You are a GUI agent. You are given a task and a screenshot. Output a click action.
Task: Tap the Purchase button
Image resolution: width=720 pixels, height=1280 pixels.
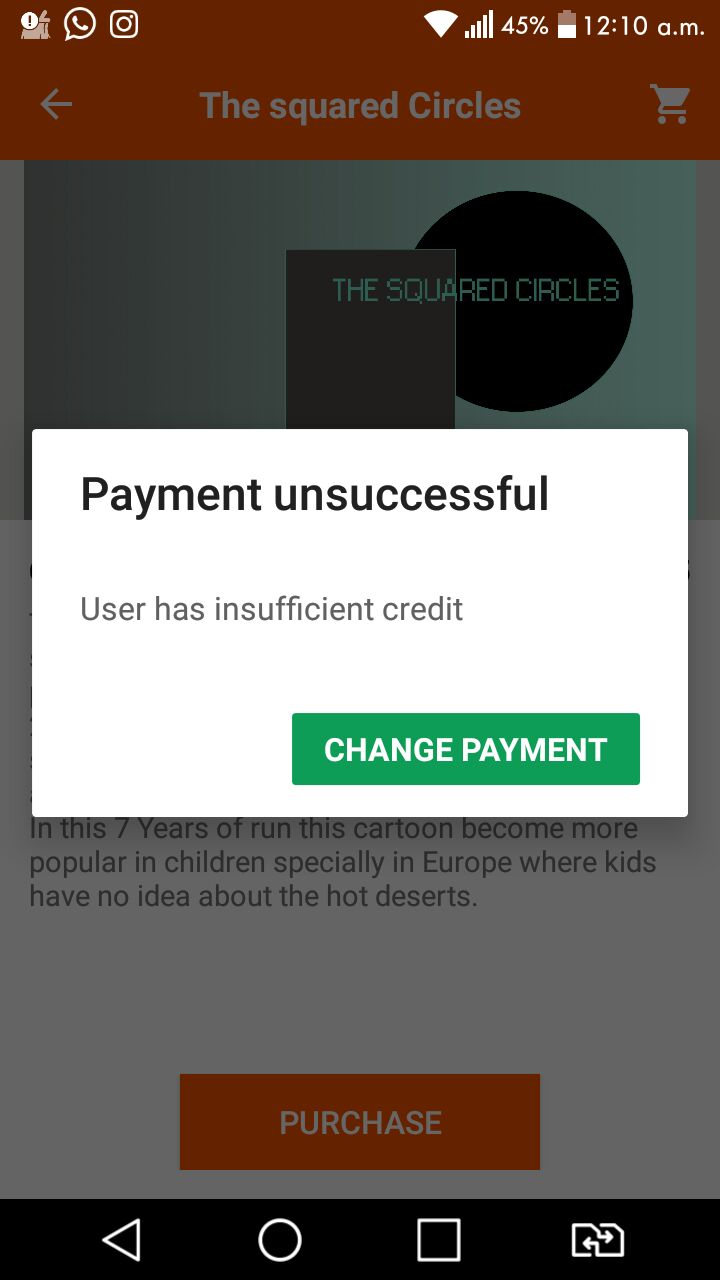(x=360, y=1122)
